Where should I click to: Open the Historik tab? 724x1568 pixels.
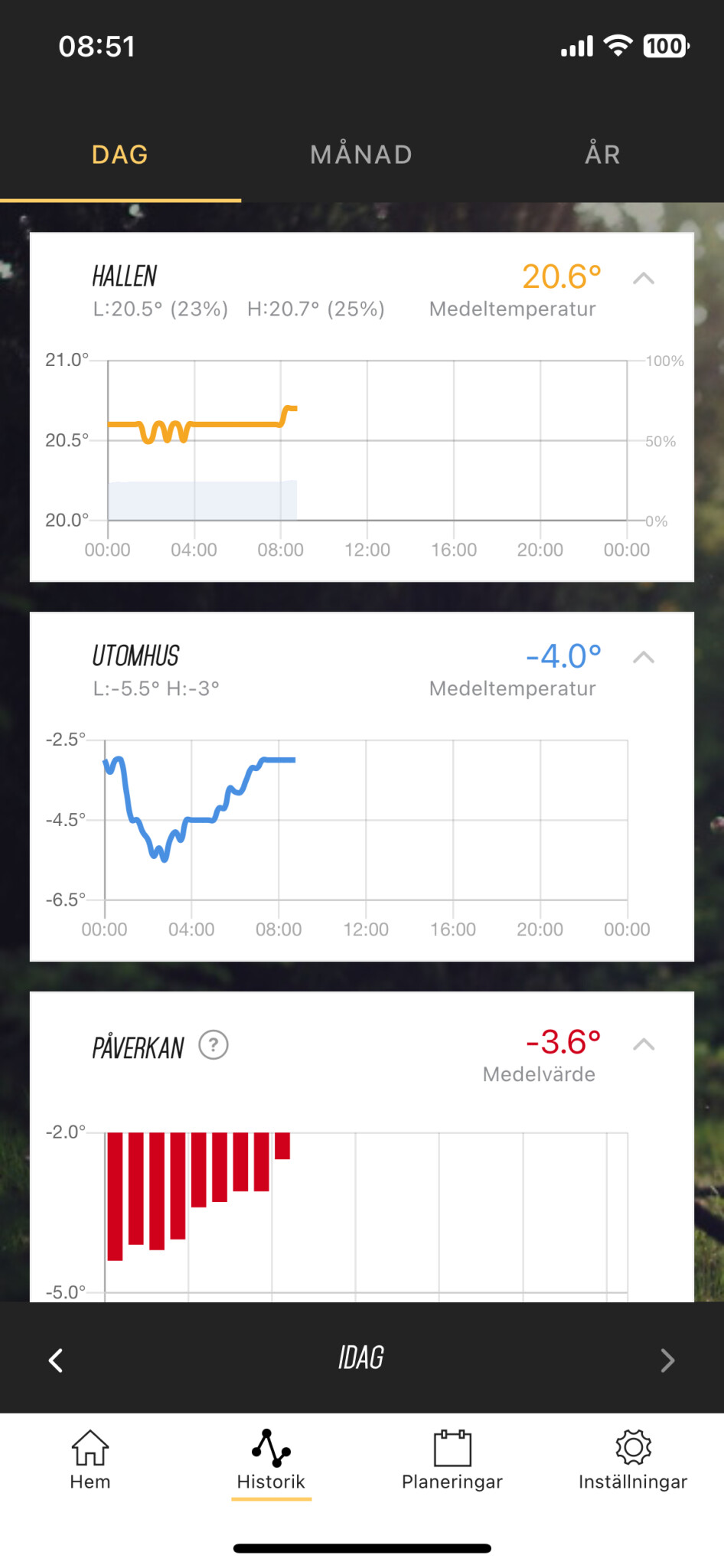coord(271,1459)
